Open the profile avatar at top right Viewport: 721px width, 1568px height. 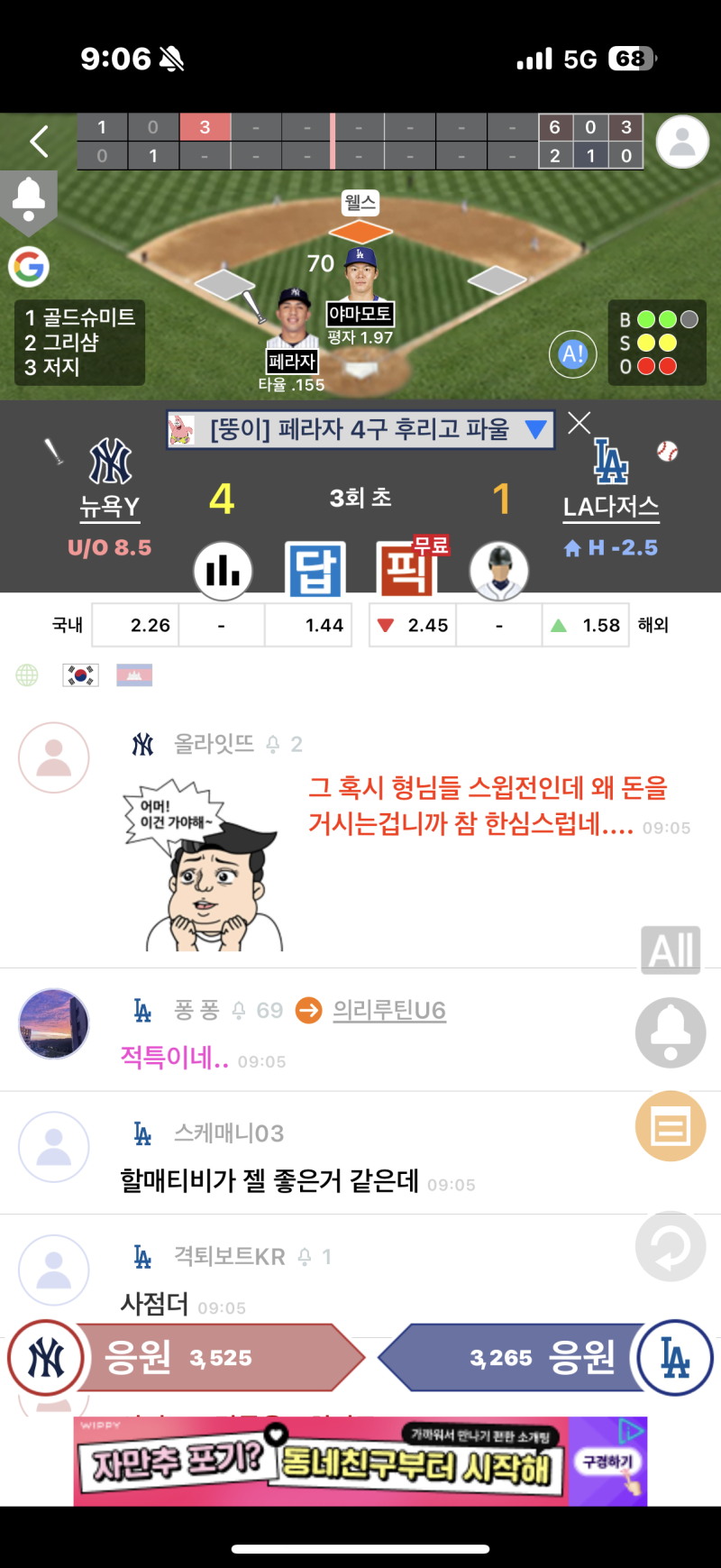click(x=682, y=142)
